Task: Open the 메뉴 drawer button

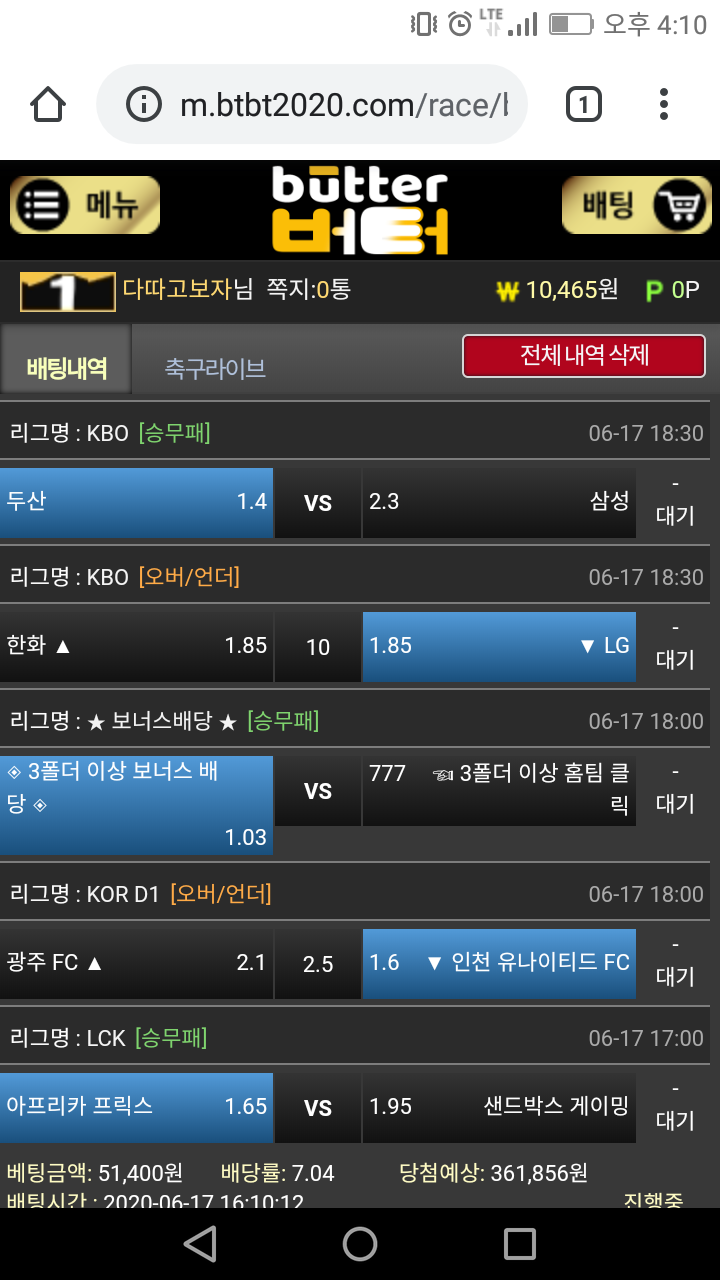Action: click(x=85, y=205)
